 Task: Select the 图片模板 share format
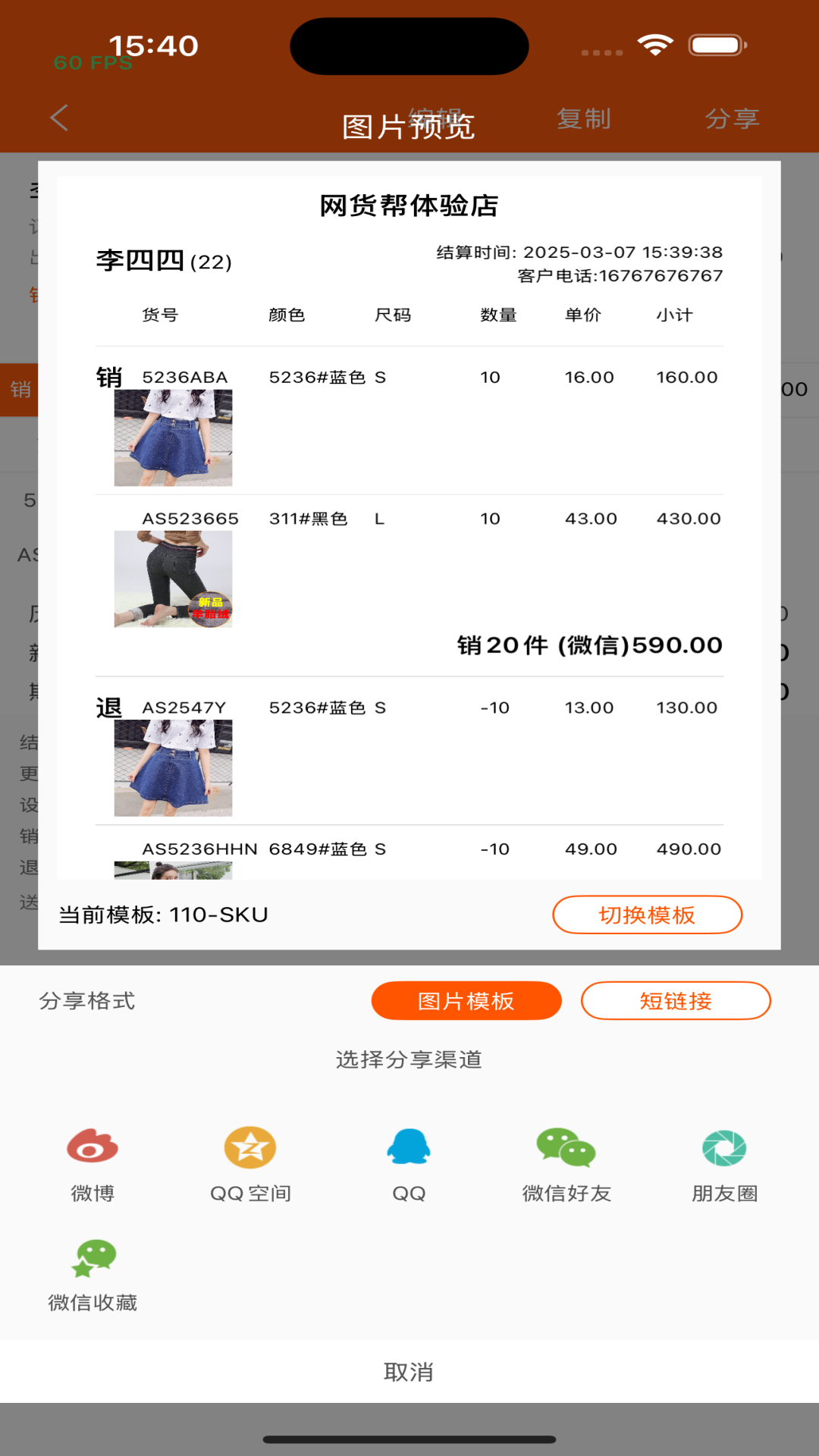[466, 1001]
